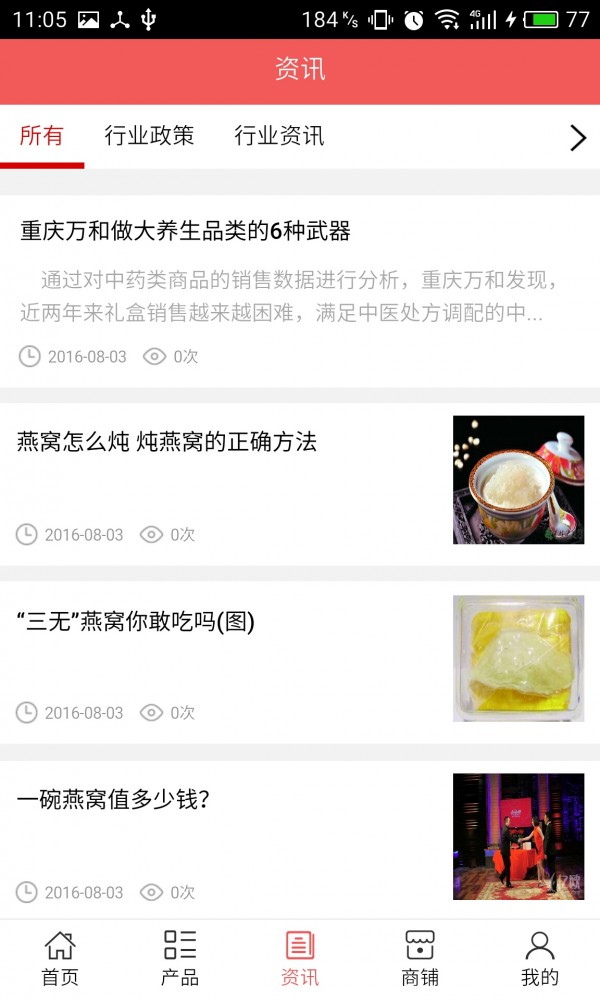Read the article “三无”燕窝你敢吃吗(图)
The height and width of the screenshot is (1000, 600).
coord(136,622)
